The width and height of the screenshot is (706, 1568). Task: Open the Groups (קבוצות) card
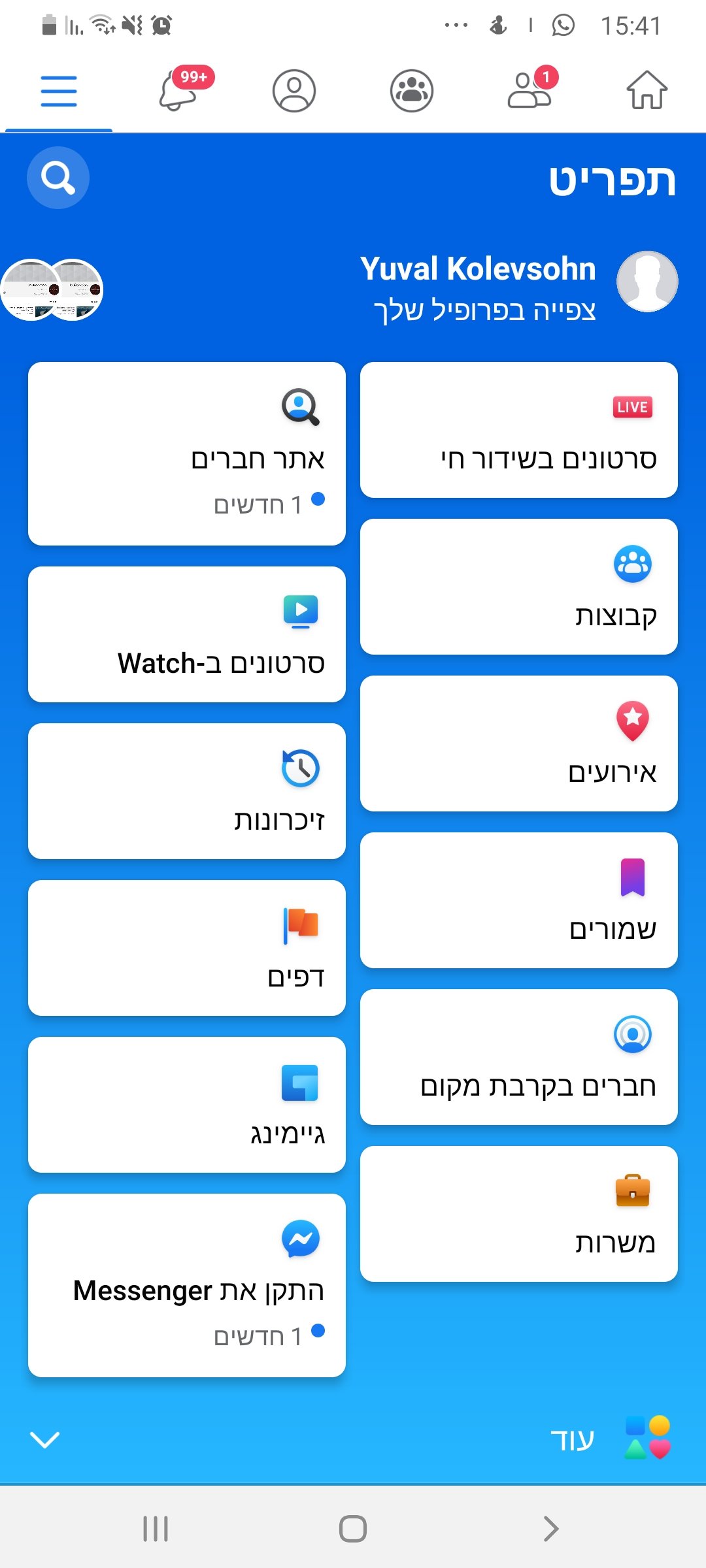point(519,587)
